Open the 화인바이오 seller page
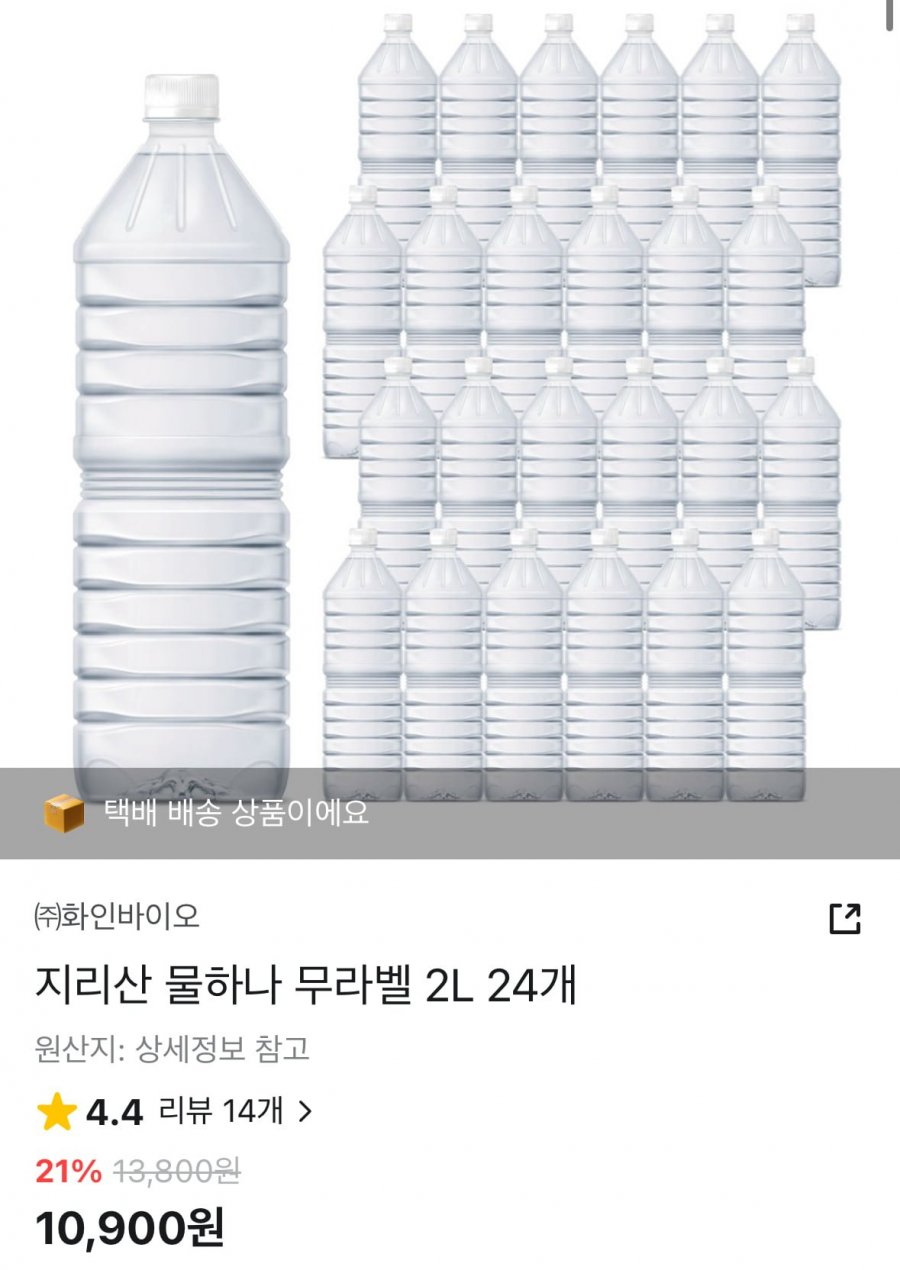Image resolution: width=900 pixels, height=1270 pixels. [117, 916]
